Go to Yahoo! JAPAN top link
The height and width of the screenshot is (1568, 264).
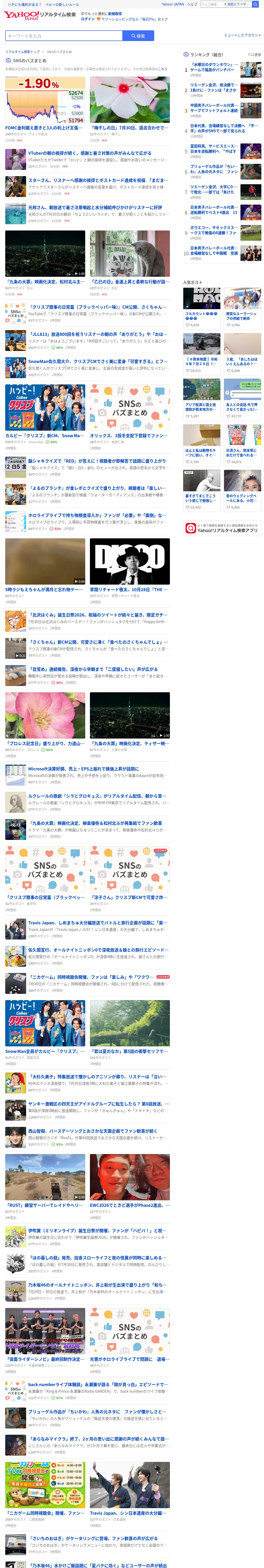click(173, 4)
